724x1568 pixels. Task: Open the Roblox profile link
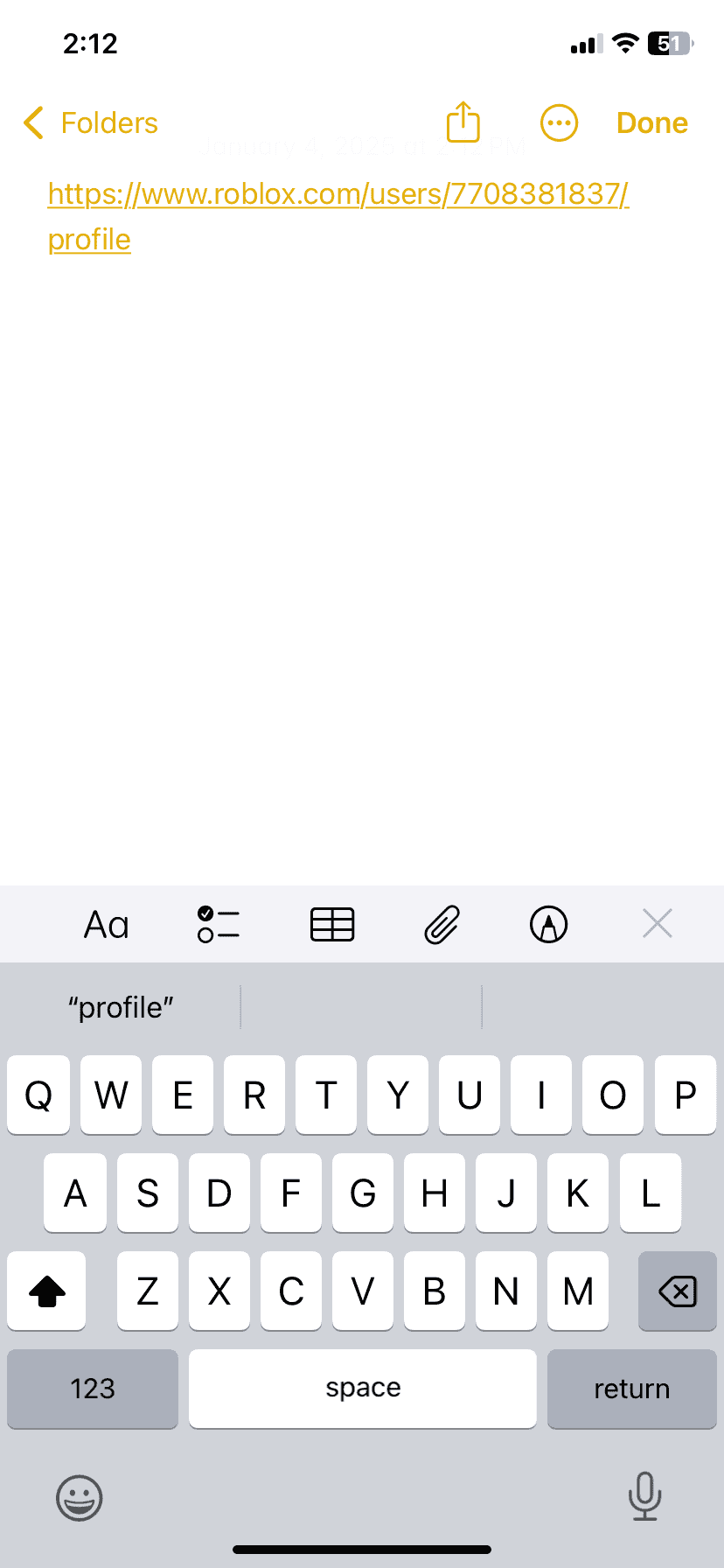[338, 216]
